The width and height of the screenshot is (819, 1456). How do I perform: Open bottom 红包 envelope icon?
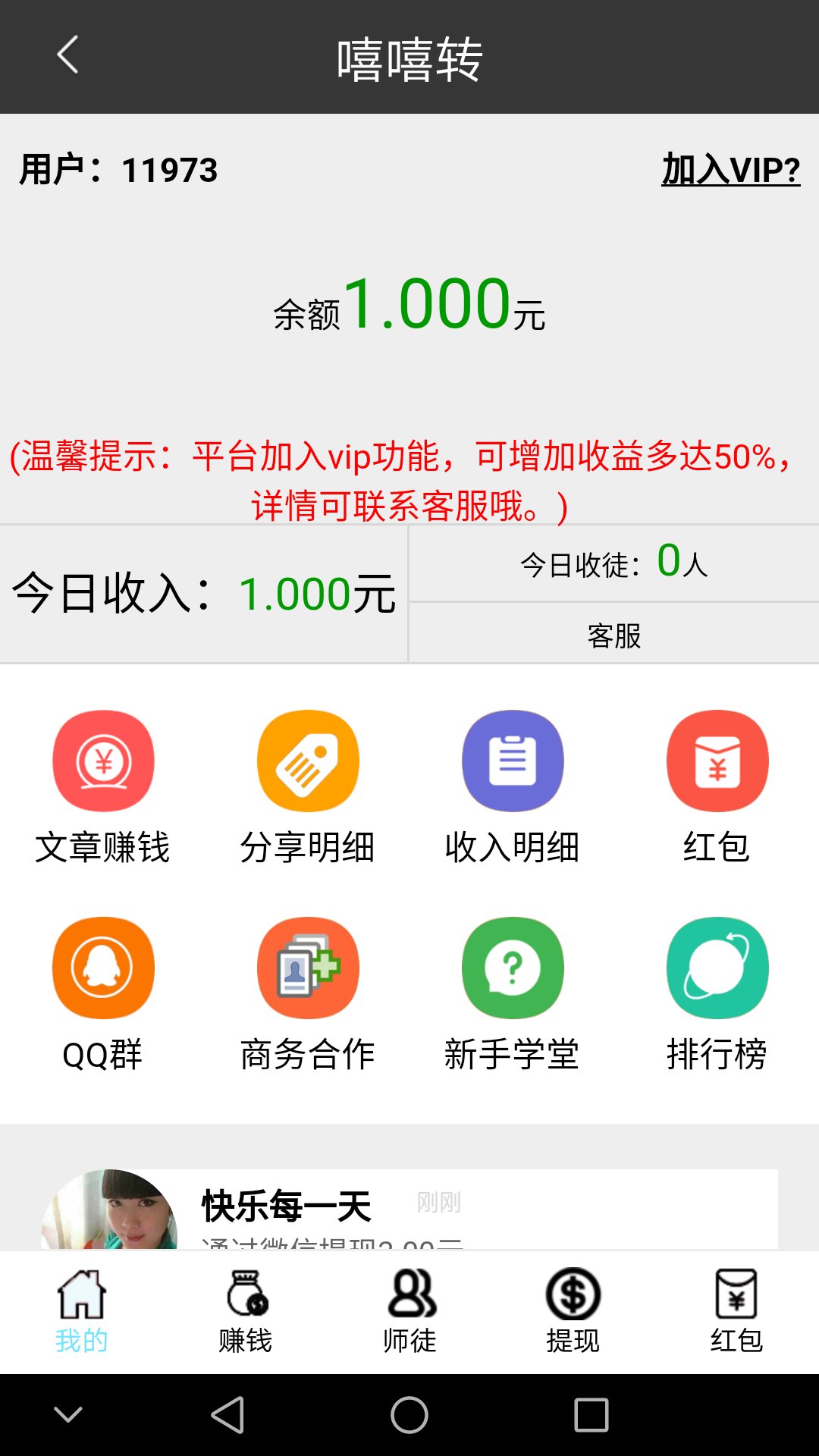pyautogui.click(x=737, y=1298)
